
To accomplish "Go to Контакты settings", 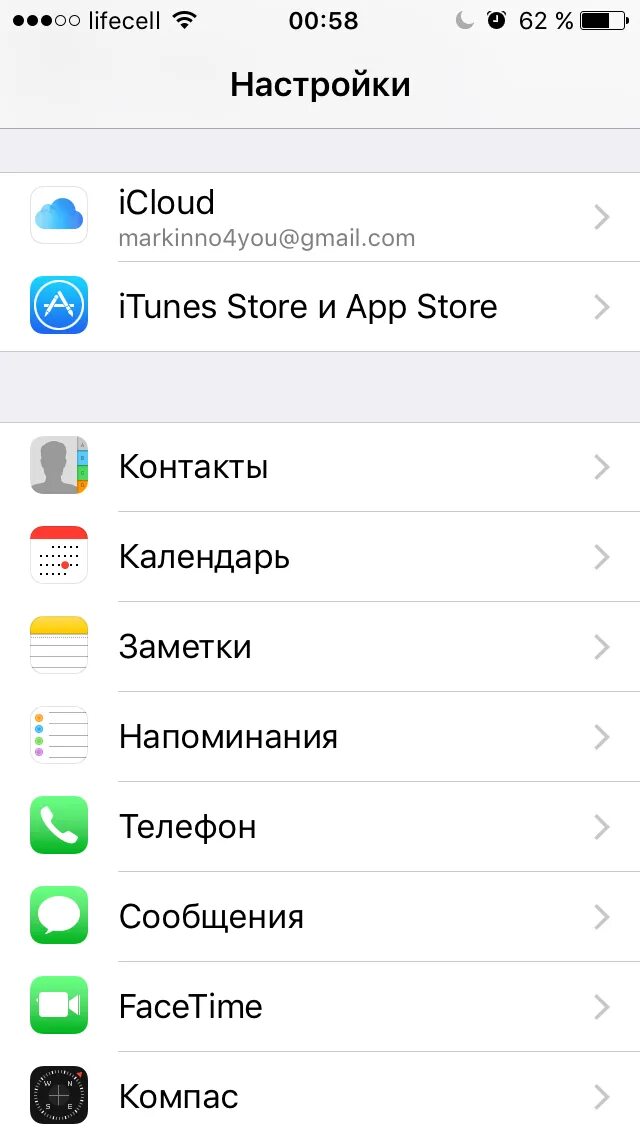I will tap(320, 467).
